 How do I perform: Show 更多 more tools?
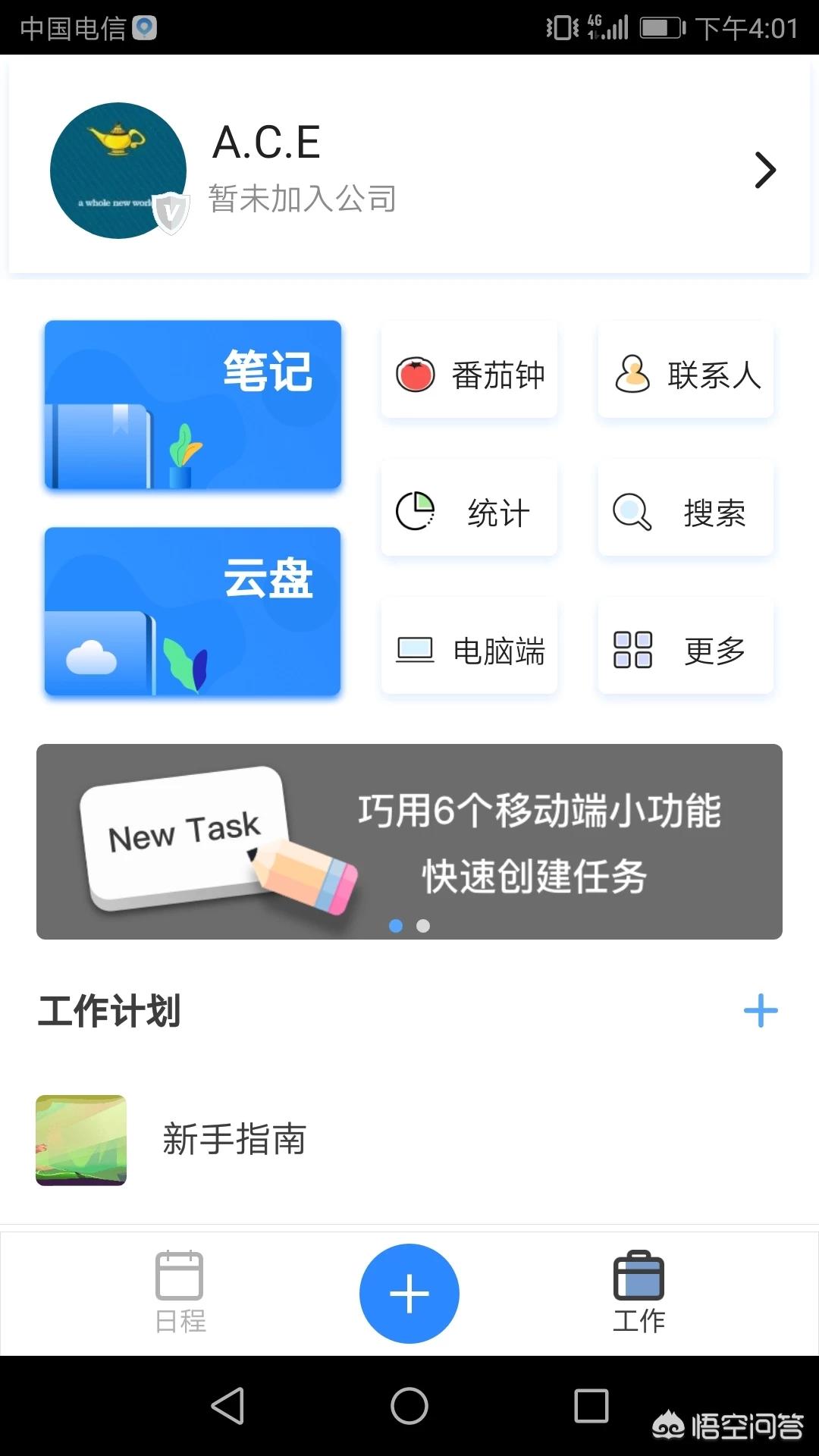[x=686, y=650]
